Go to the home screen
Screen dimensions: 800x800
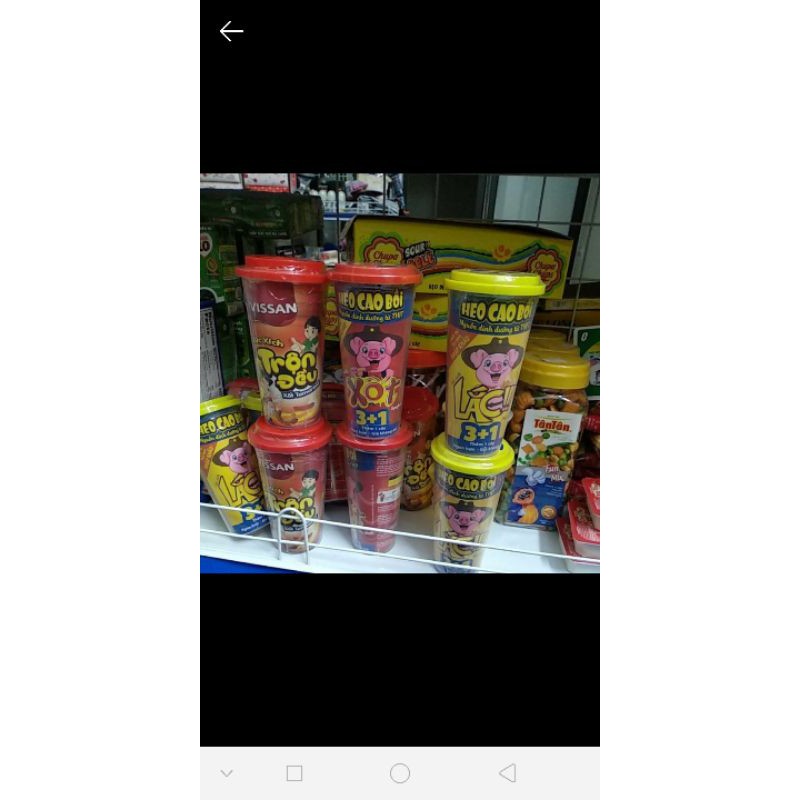400,773
